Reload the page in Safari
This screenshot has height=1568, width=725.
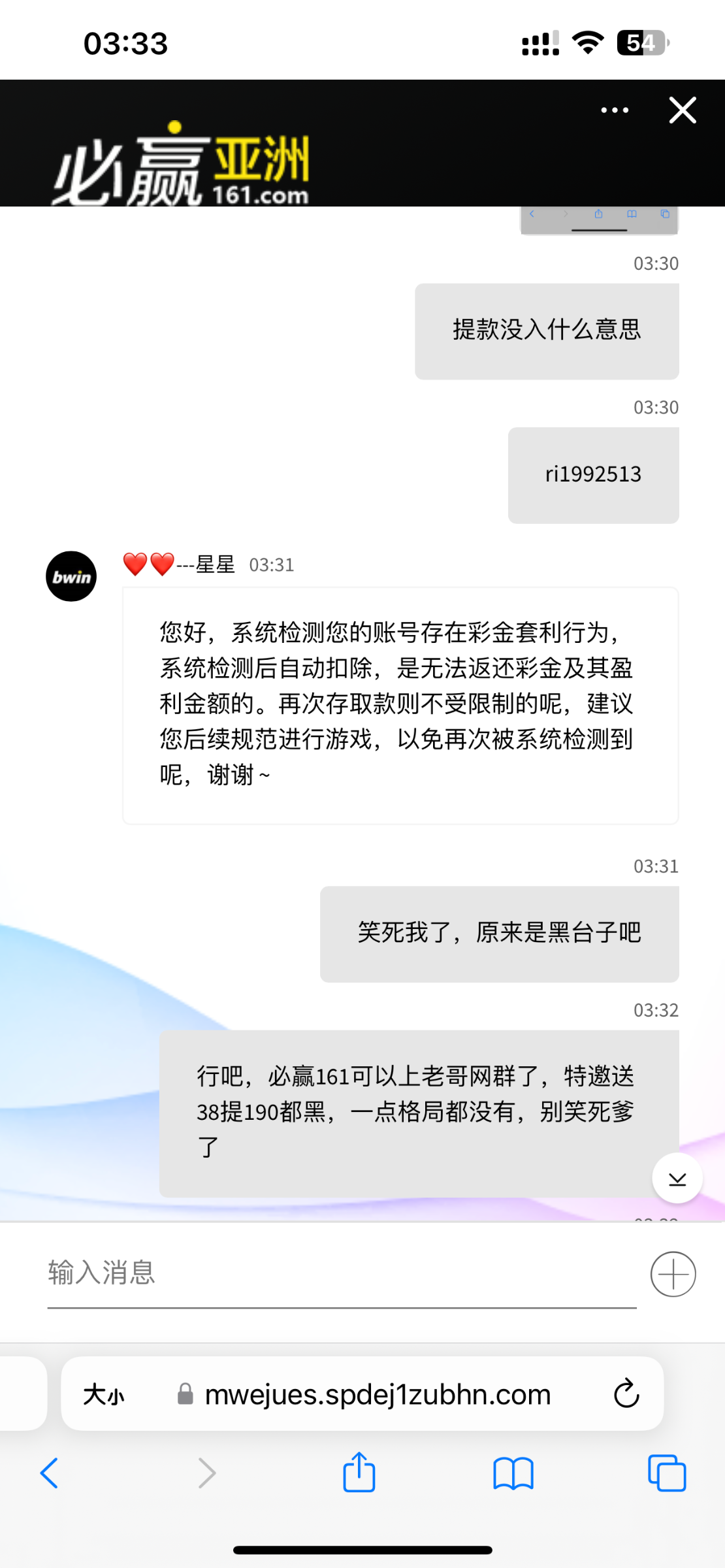pos(626,1394)
